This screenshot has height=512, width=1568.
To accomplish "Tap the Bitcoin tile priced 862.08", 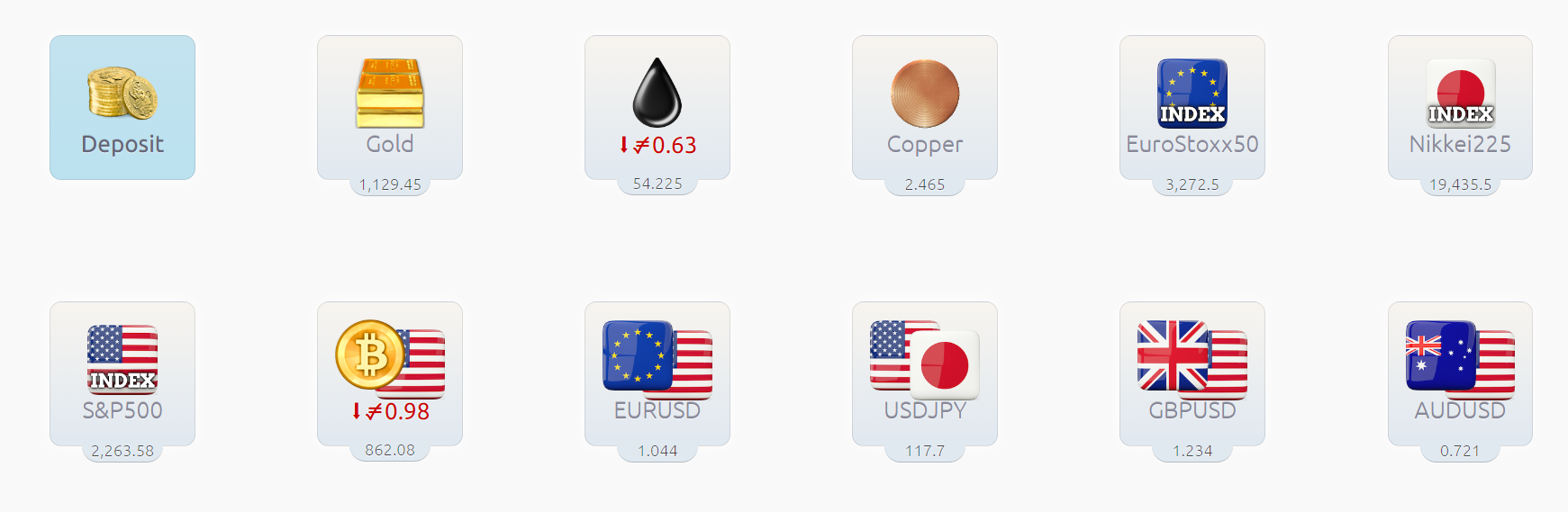I will point(390,373).
